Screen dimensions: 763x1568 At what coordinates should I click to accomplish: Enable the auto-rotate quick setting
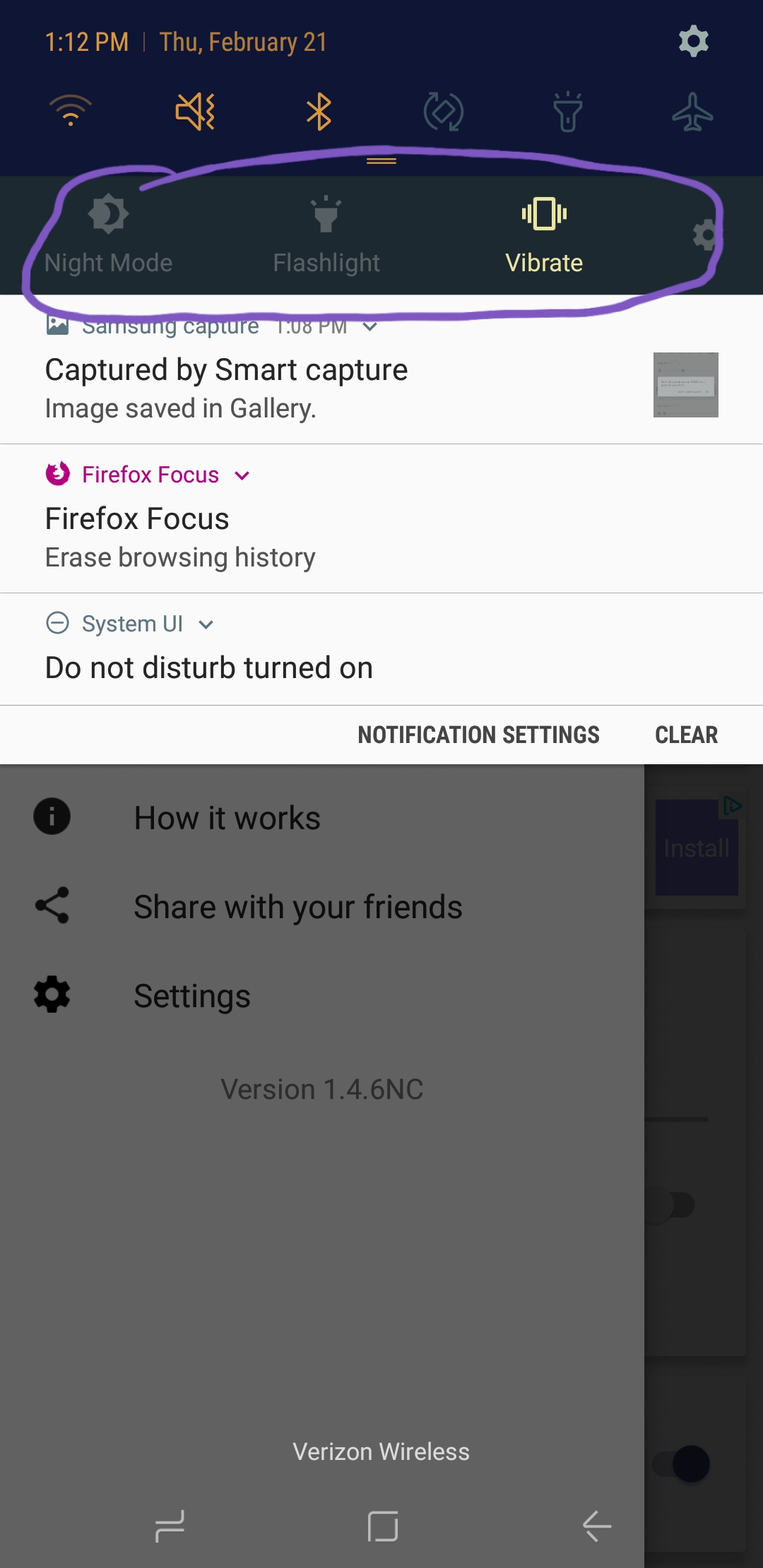[444, 112]
